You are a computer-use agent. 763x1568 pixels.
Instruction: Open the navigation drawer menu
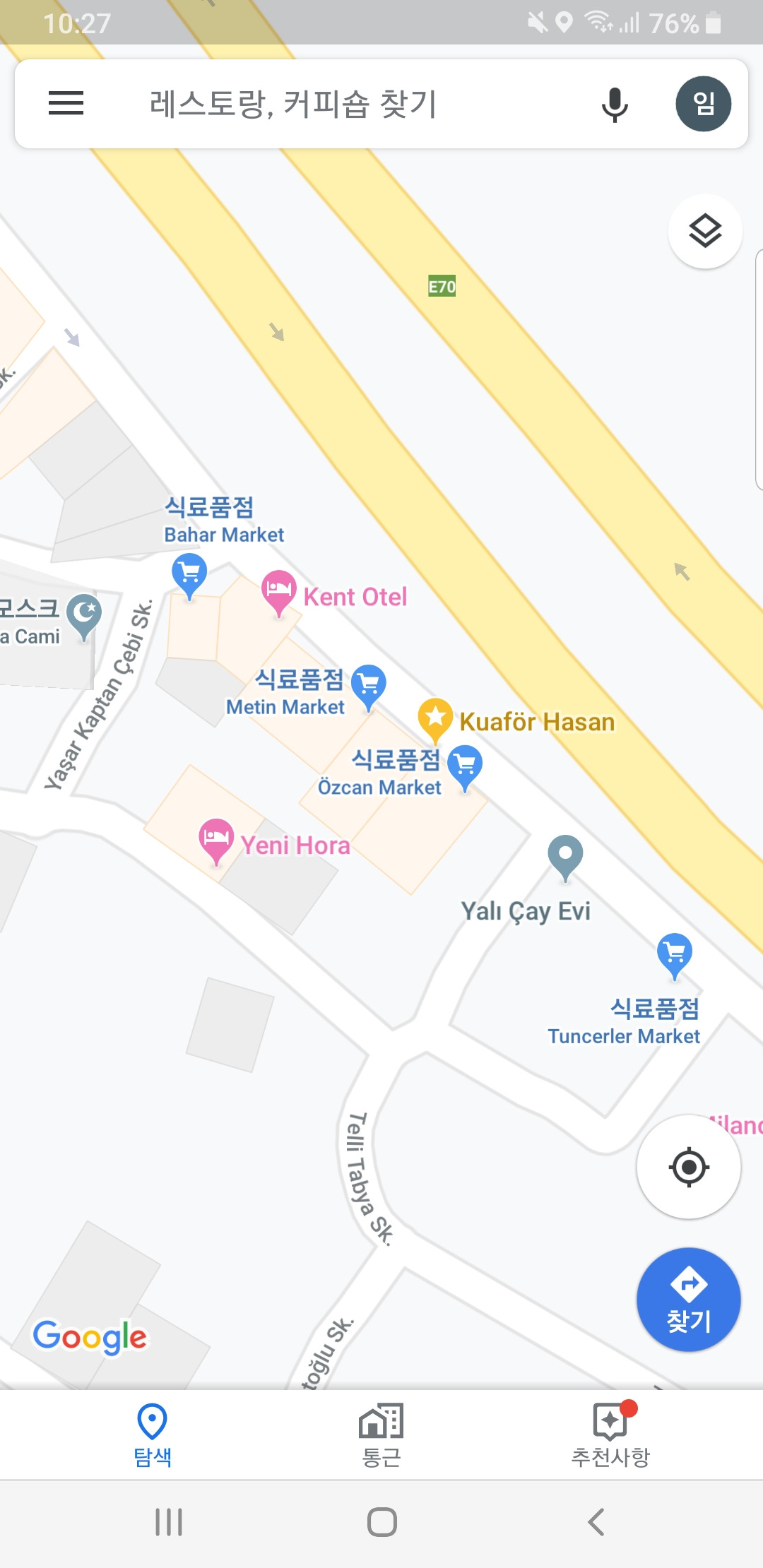(x=66, y=104)
